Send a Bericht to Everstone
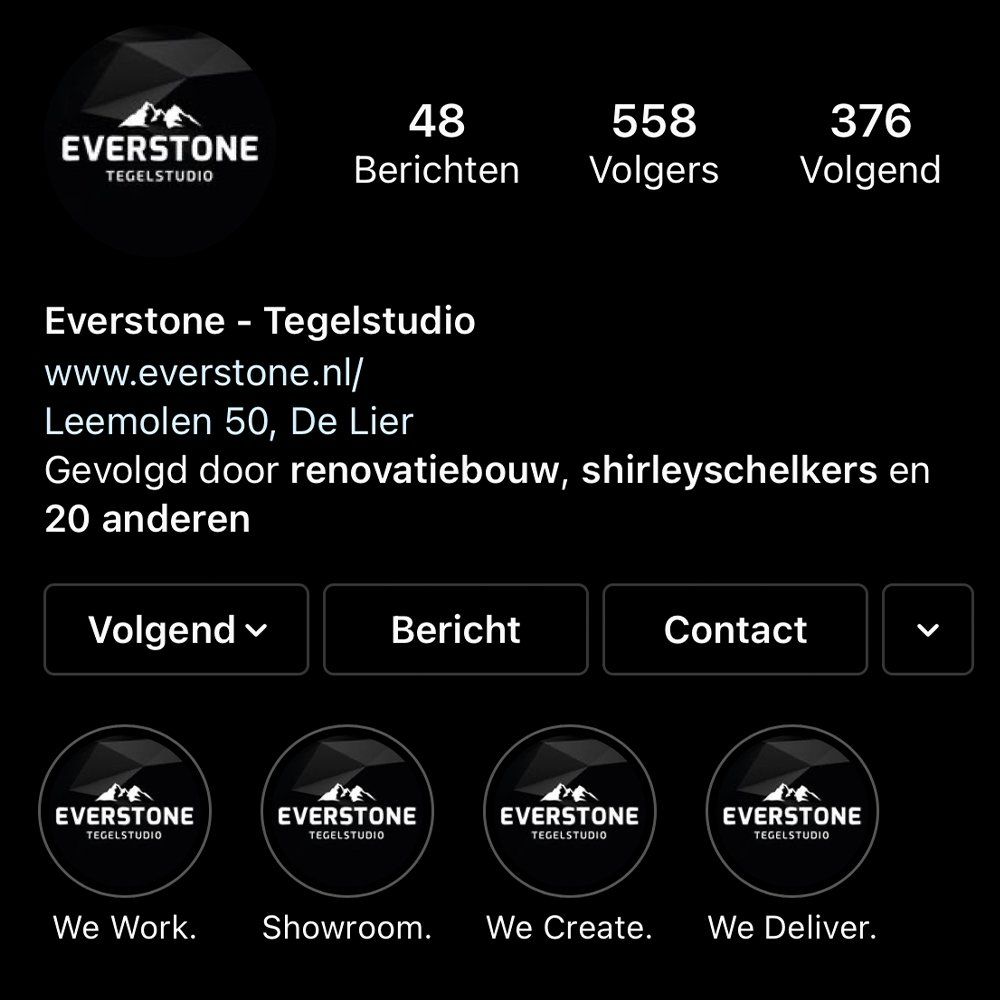This screenshot has height=1000, width=1000. click(456, 630)
